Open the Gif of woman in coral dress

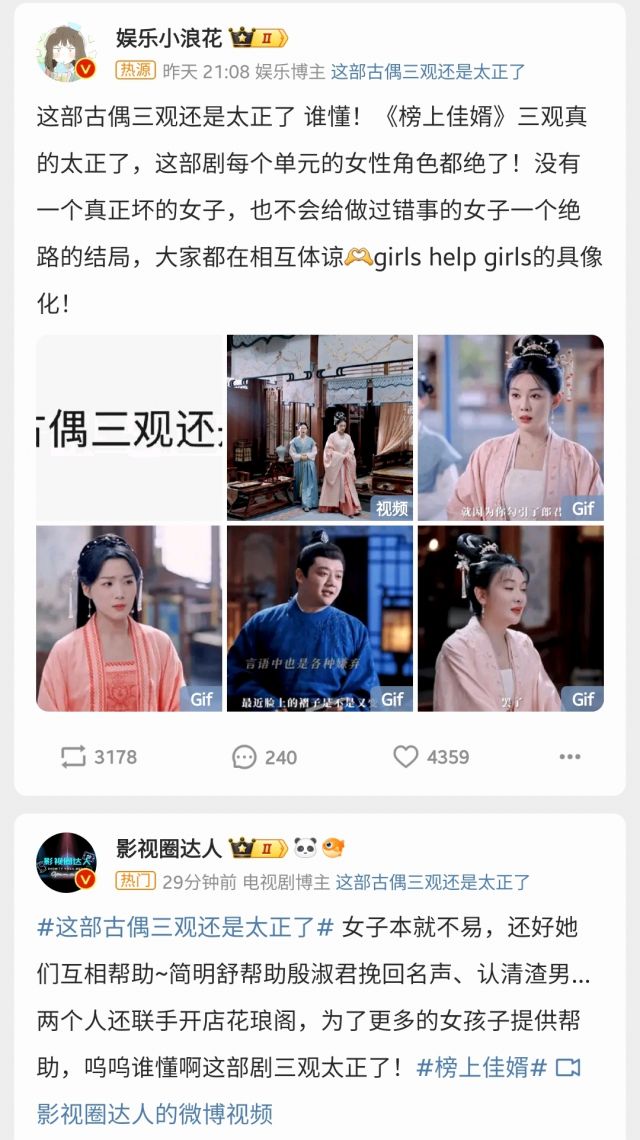point(129,618)
